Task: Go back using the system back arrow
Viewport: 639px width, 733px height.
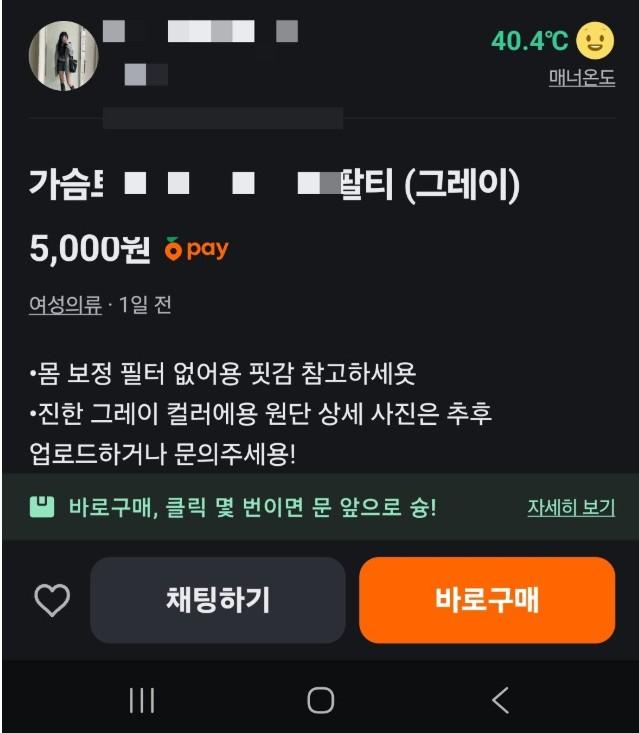Action: 500,701
